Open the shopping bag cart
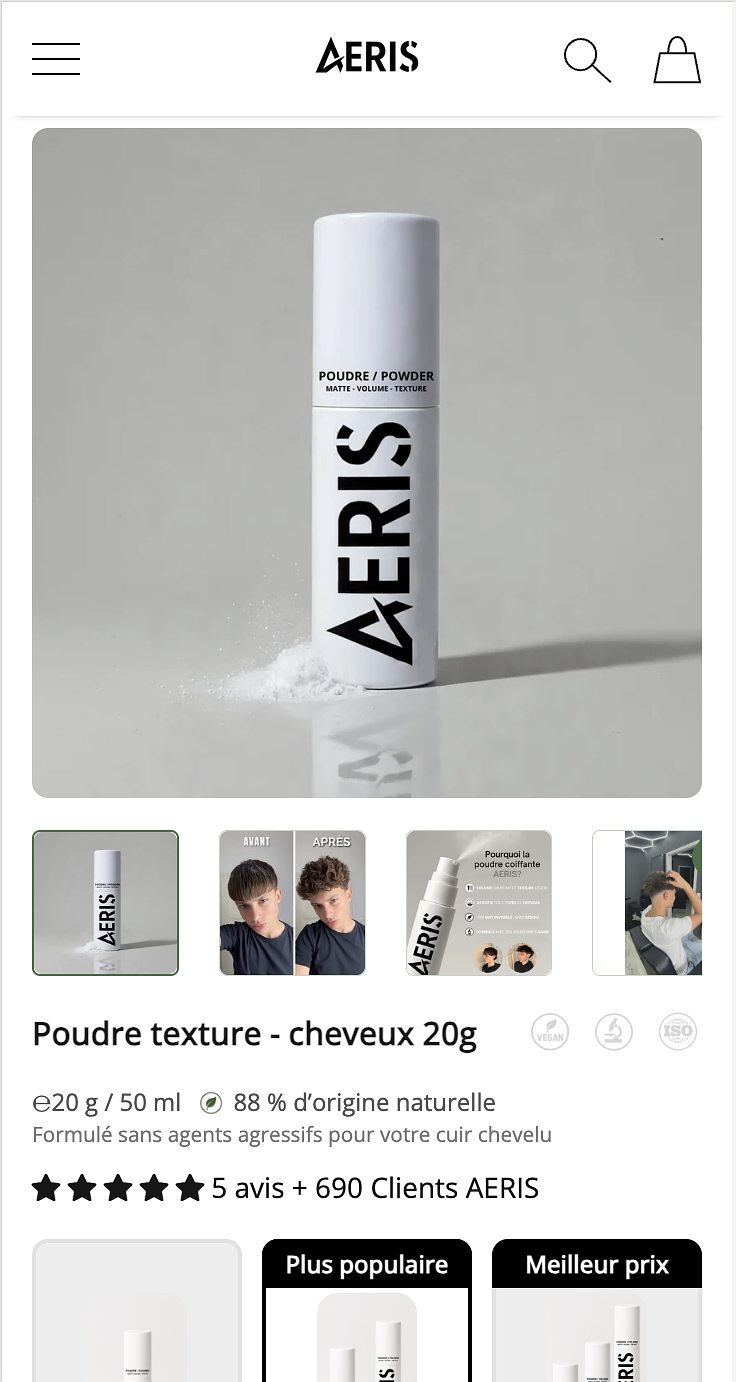The width and height of the screenshot is (736, 1382). click(677, 60)
